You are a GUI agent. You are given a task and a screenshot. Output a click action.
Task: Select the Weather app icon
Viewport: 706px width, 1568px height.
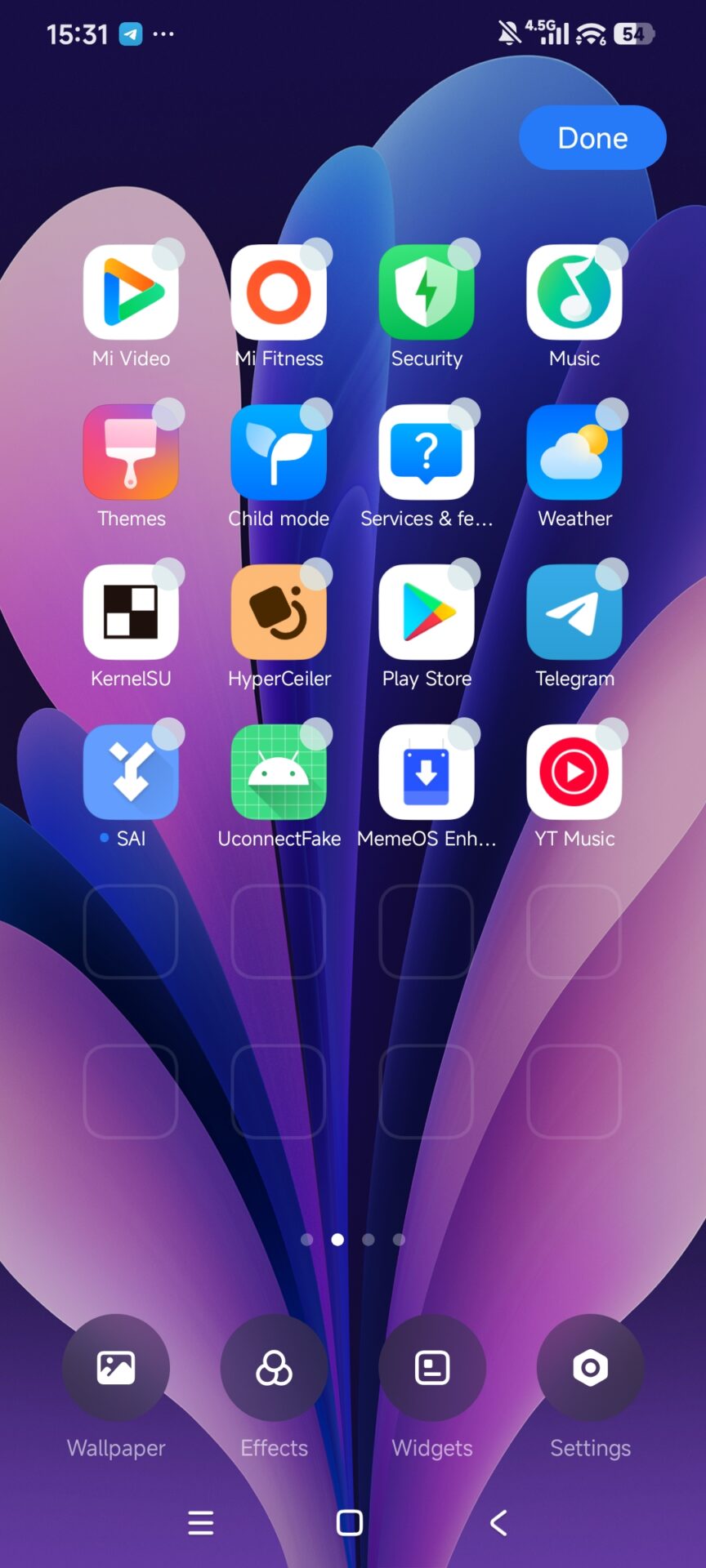coord(574,452)
